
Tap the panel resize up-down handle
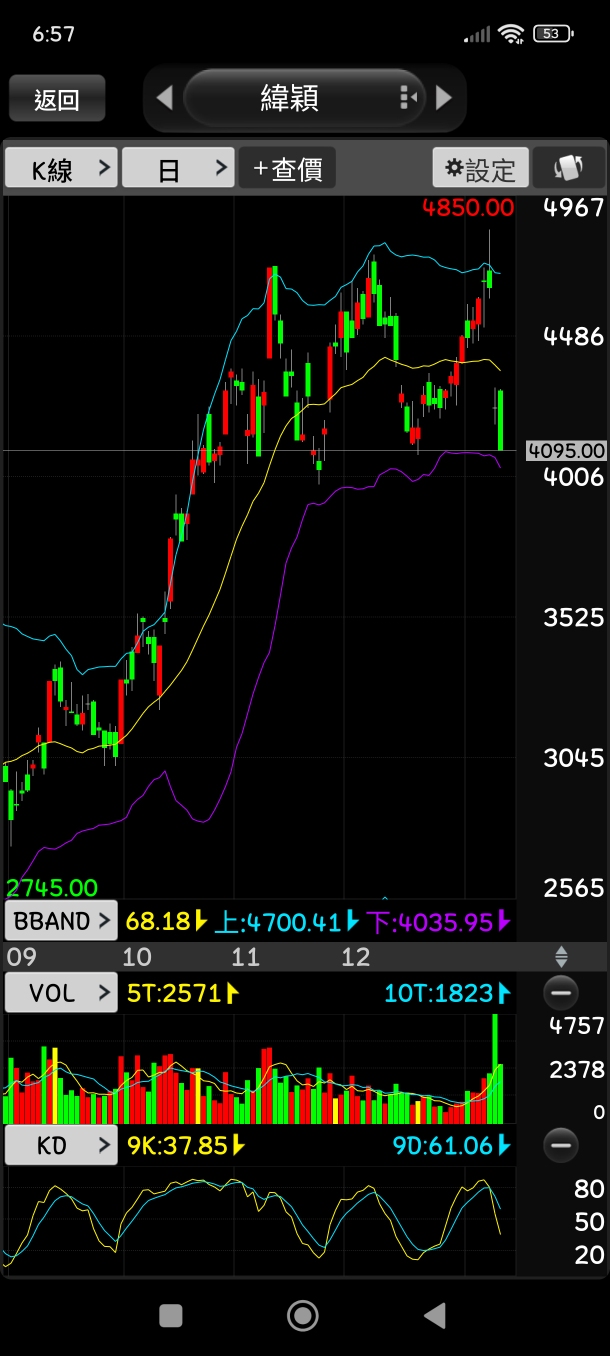coord(561,956)
